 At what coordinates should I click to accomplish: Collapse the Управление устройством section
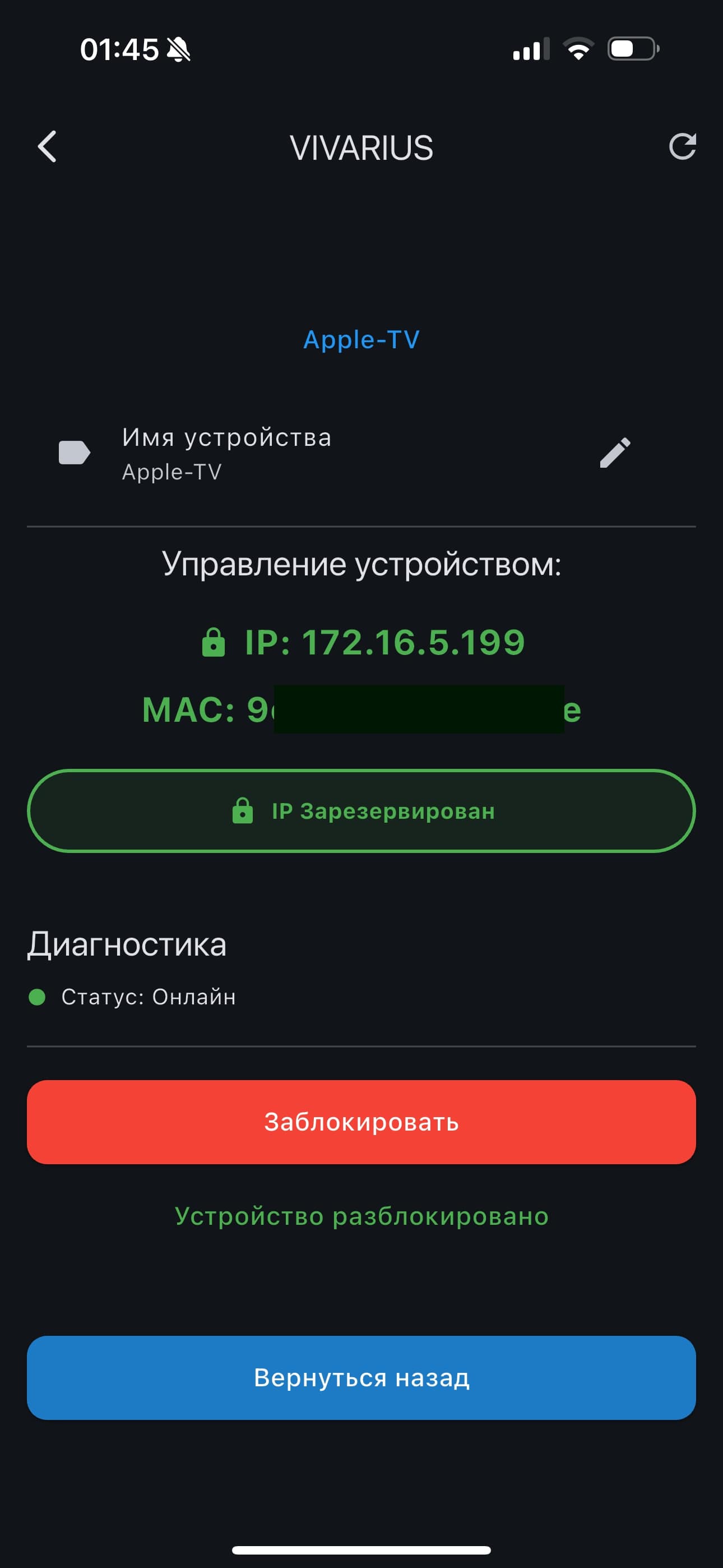tap(361, 565)
